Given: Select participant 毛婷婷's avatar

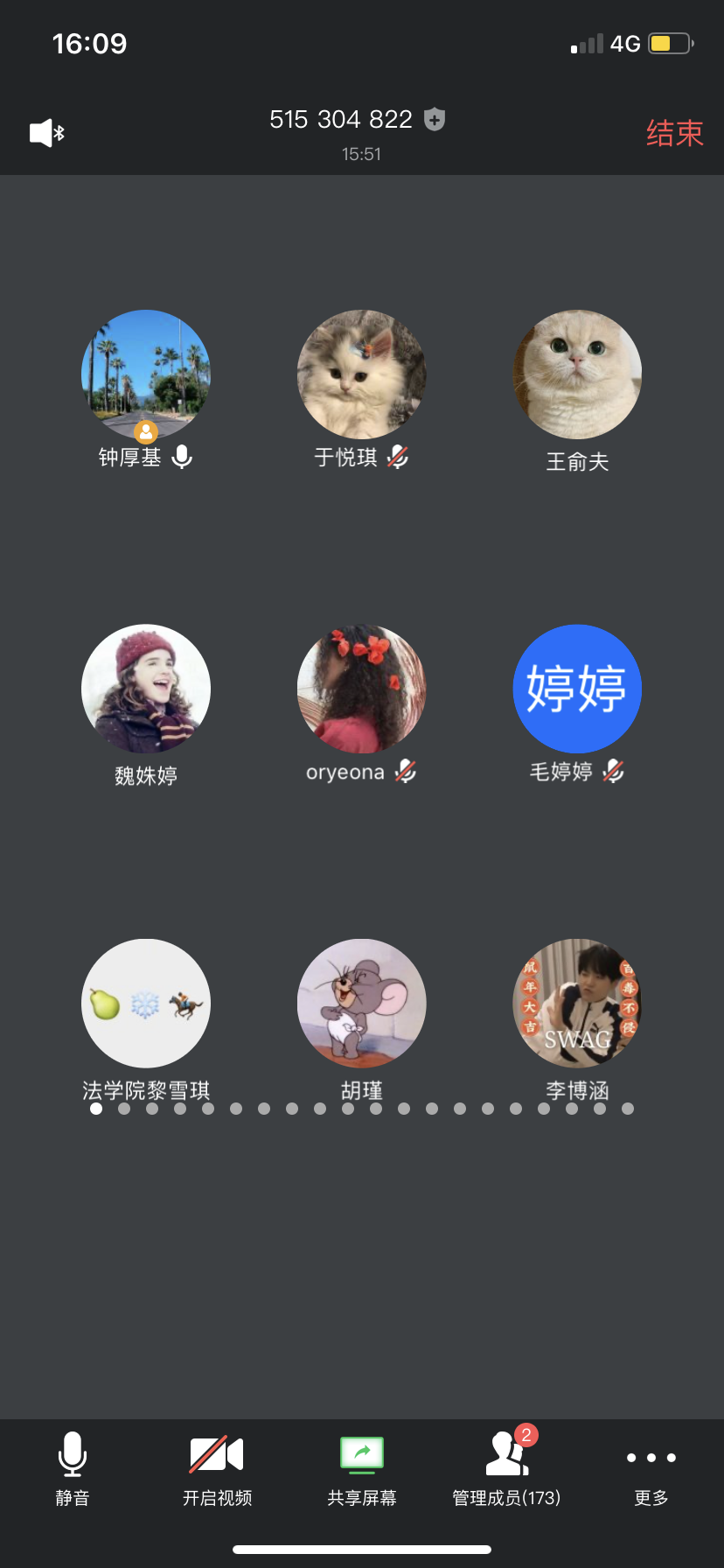Looking at the screenshot, I should [577, 689].
